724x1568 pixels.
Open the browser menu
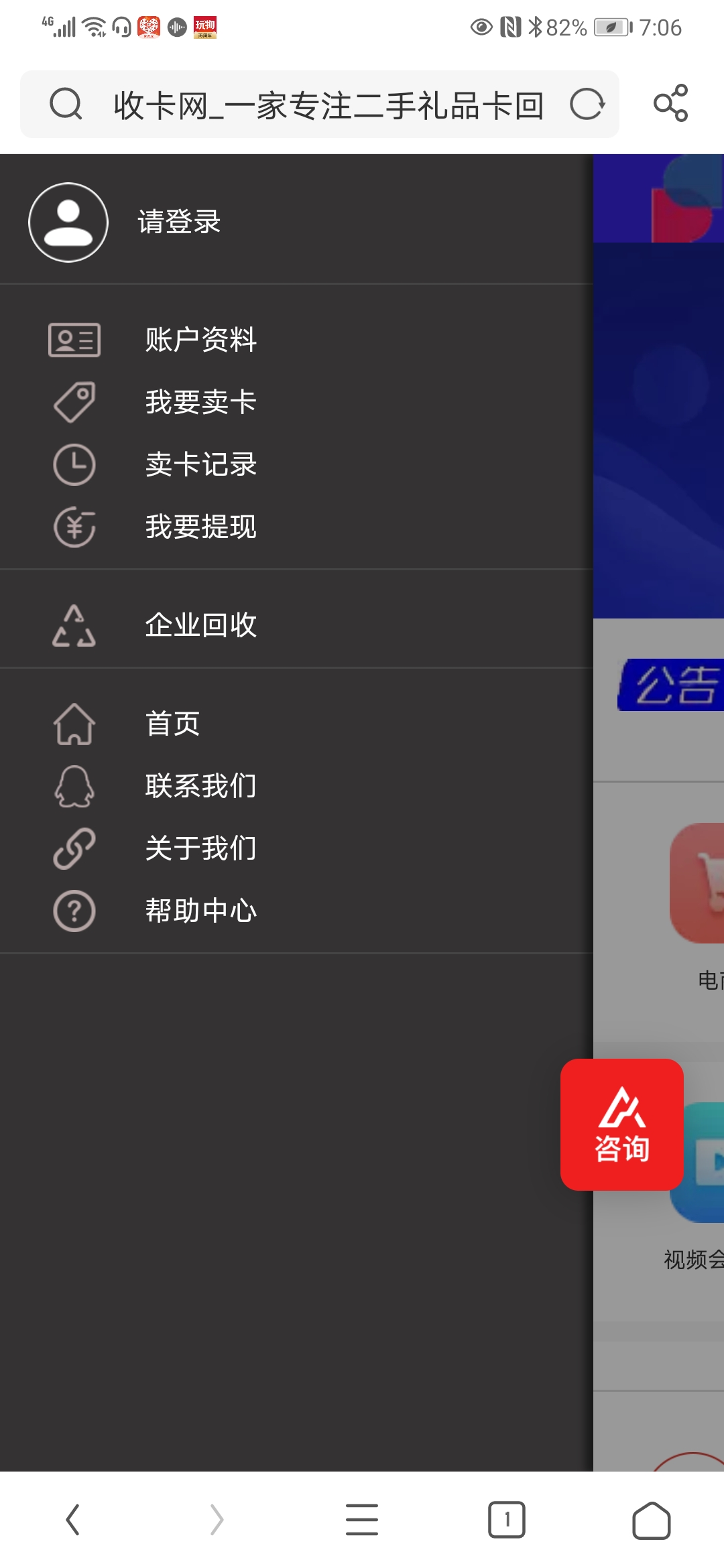(x=362, y=1519)
